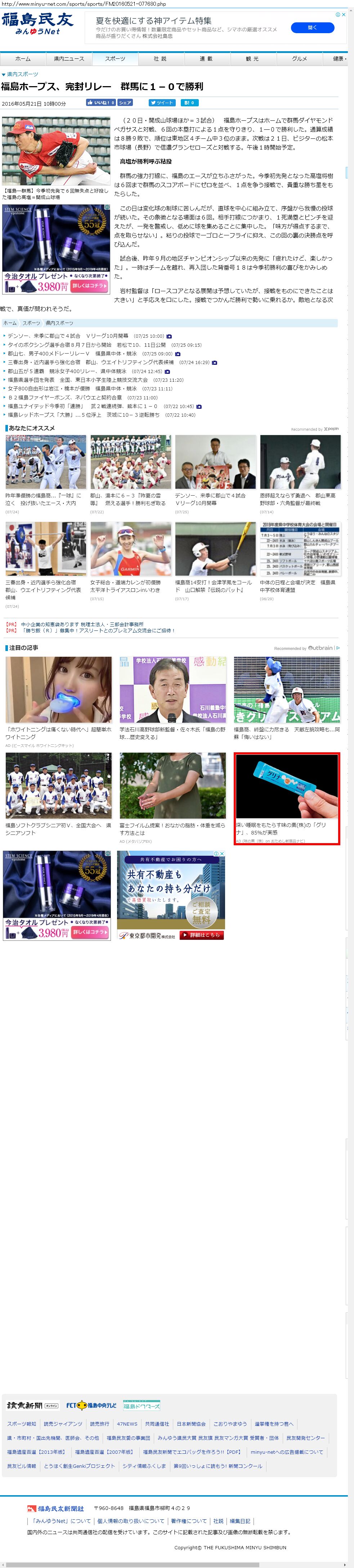
Task: Open the 観光 tab
Action: pos(252,59)
